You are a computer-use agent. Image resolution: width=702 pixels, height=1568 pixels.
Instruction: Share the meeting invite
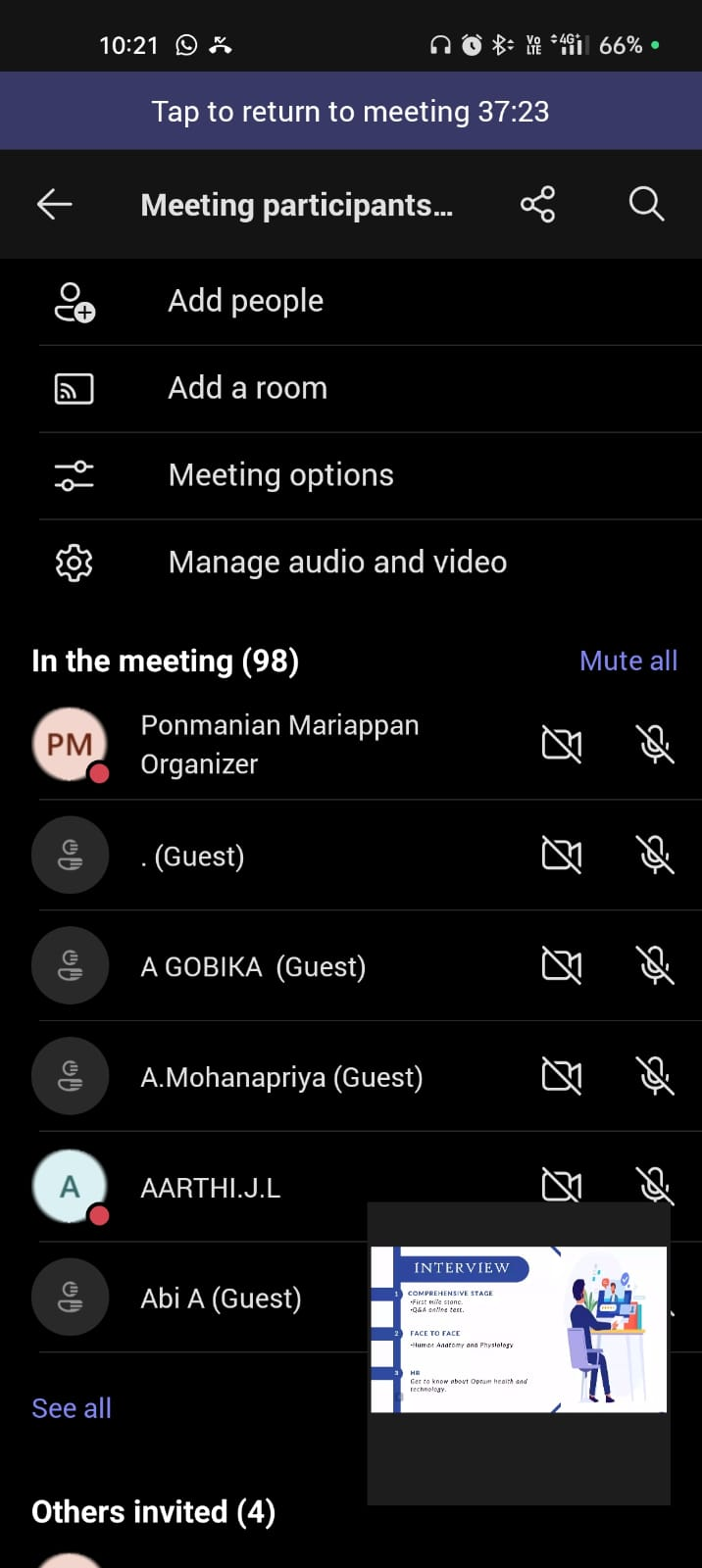tap(537, 204)
